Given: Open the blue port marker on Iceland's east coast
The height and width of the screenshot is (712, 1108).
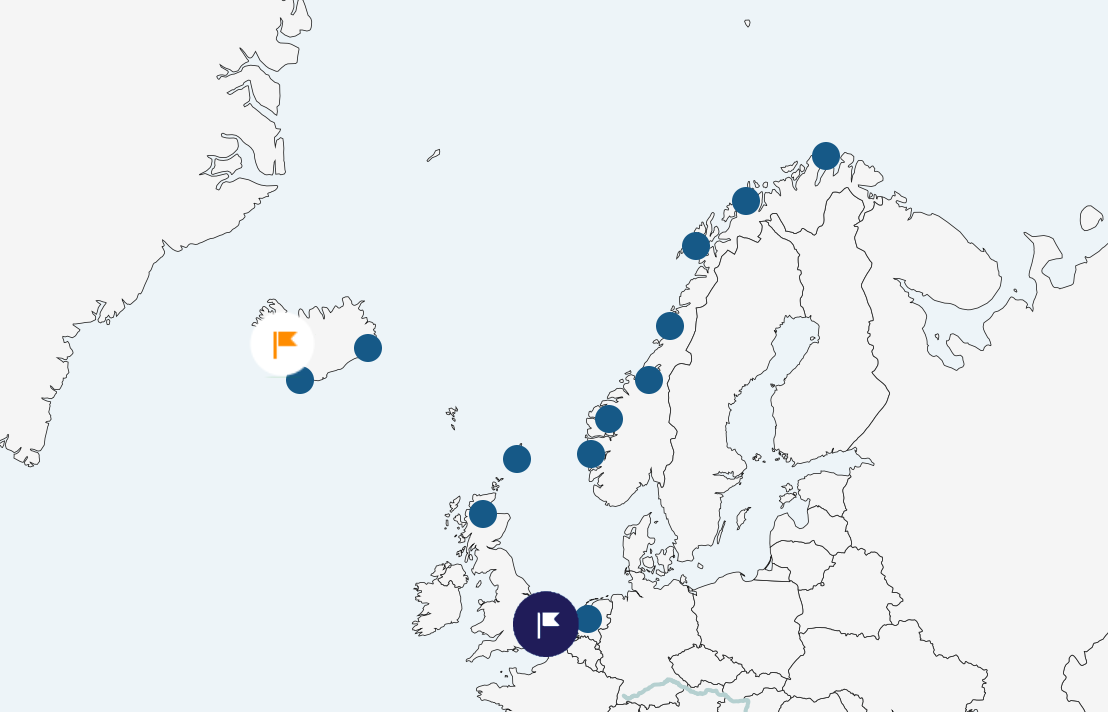Looking at the screenshot, I should [368, 348].
